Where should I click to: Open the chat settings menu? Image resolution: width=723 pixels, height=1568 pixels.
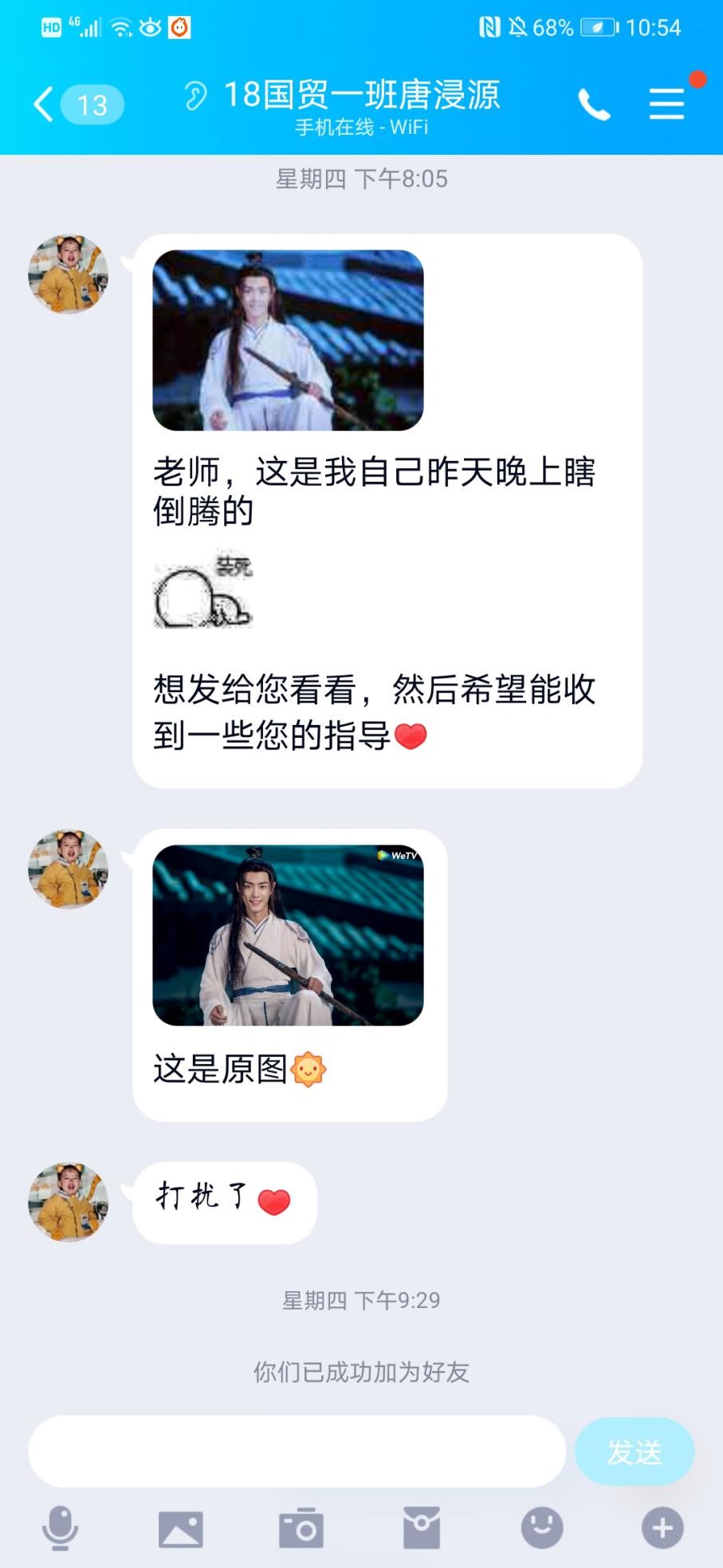[666, 104]
